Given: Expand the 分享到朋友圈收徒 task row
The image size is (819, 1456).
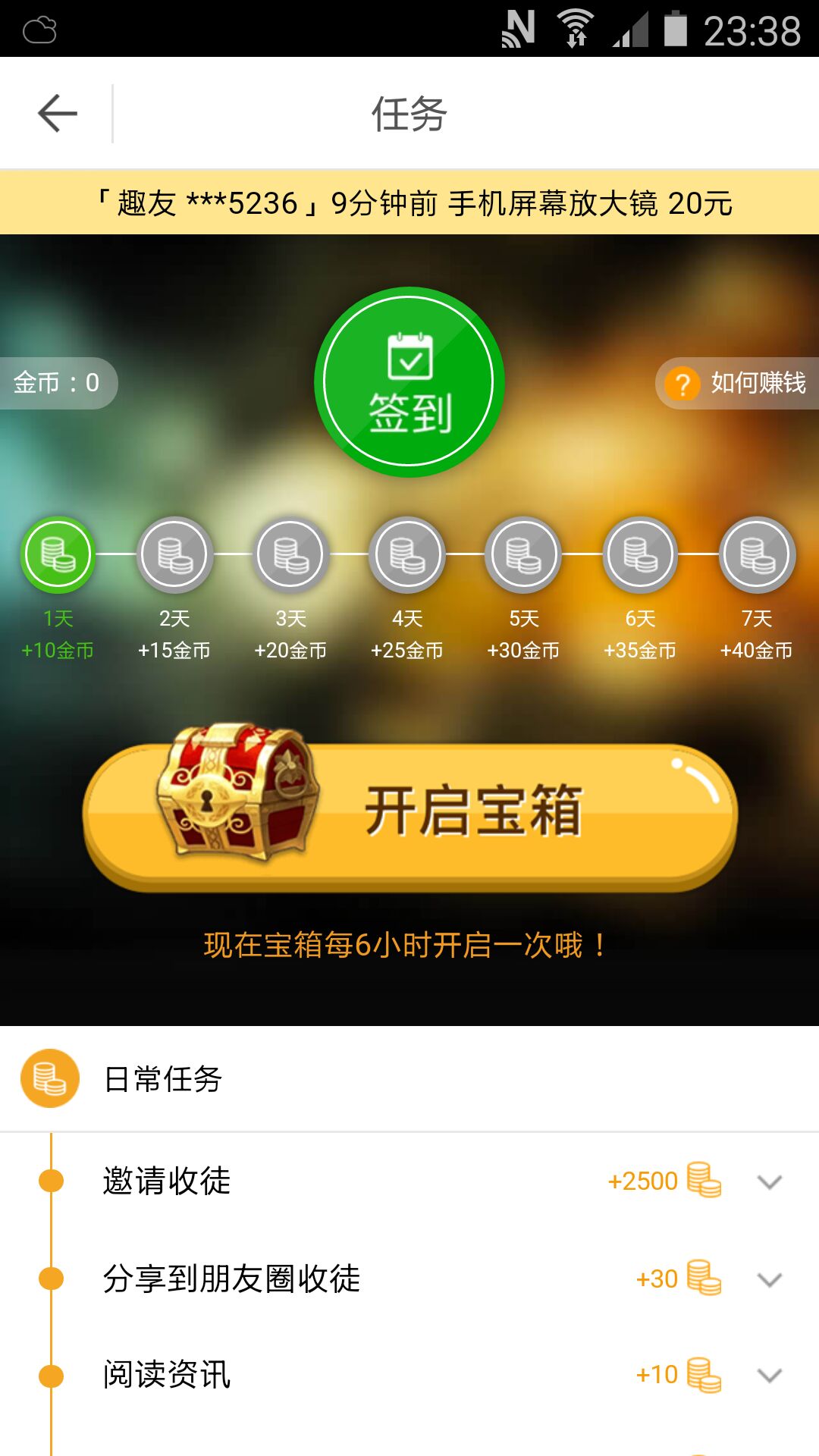Looking at the screenshot, I should pos(409,1279).
